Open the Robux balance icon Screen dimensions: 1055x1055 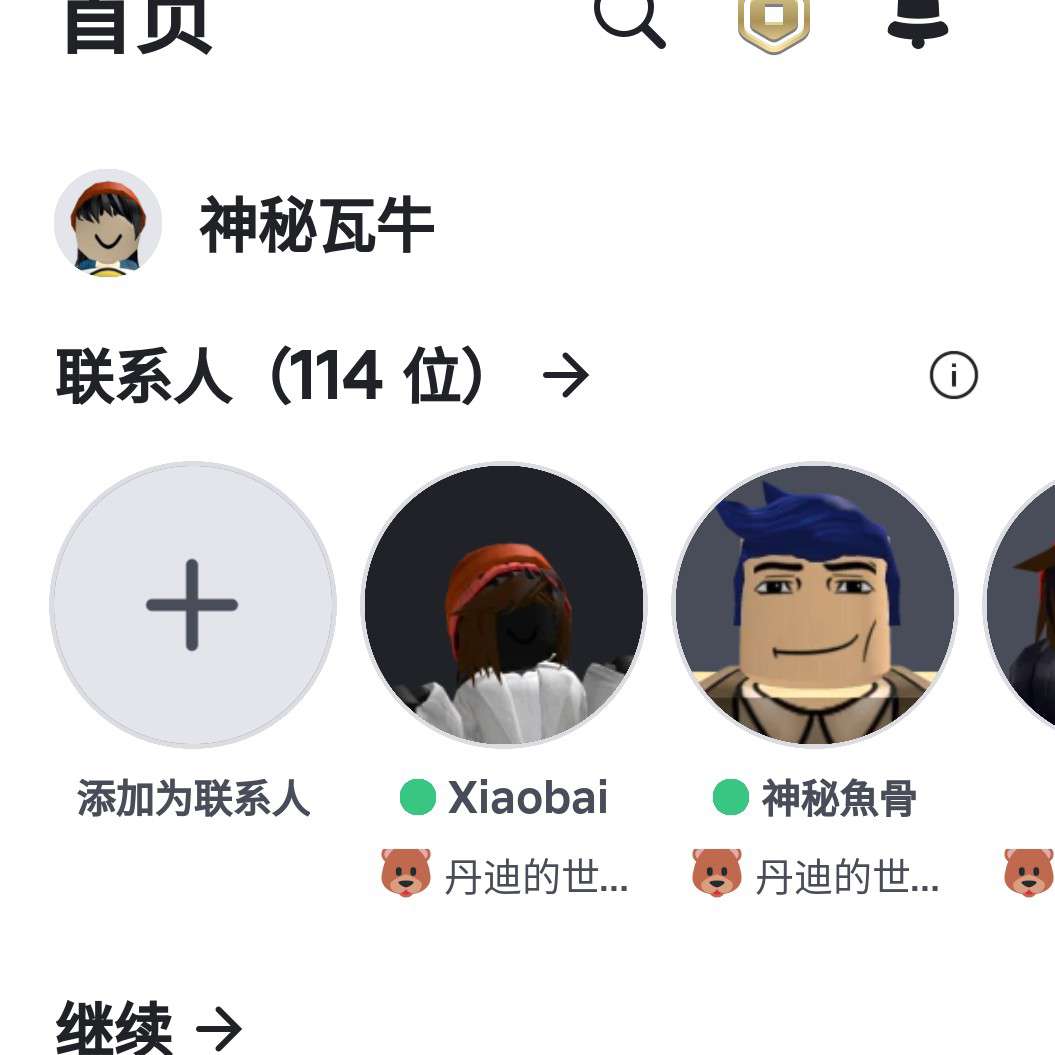click(773, 22)
